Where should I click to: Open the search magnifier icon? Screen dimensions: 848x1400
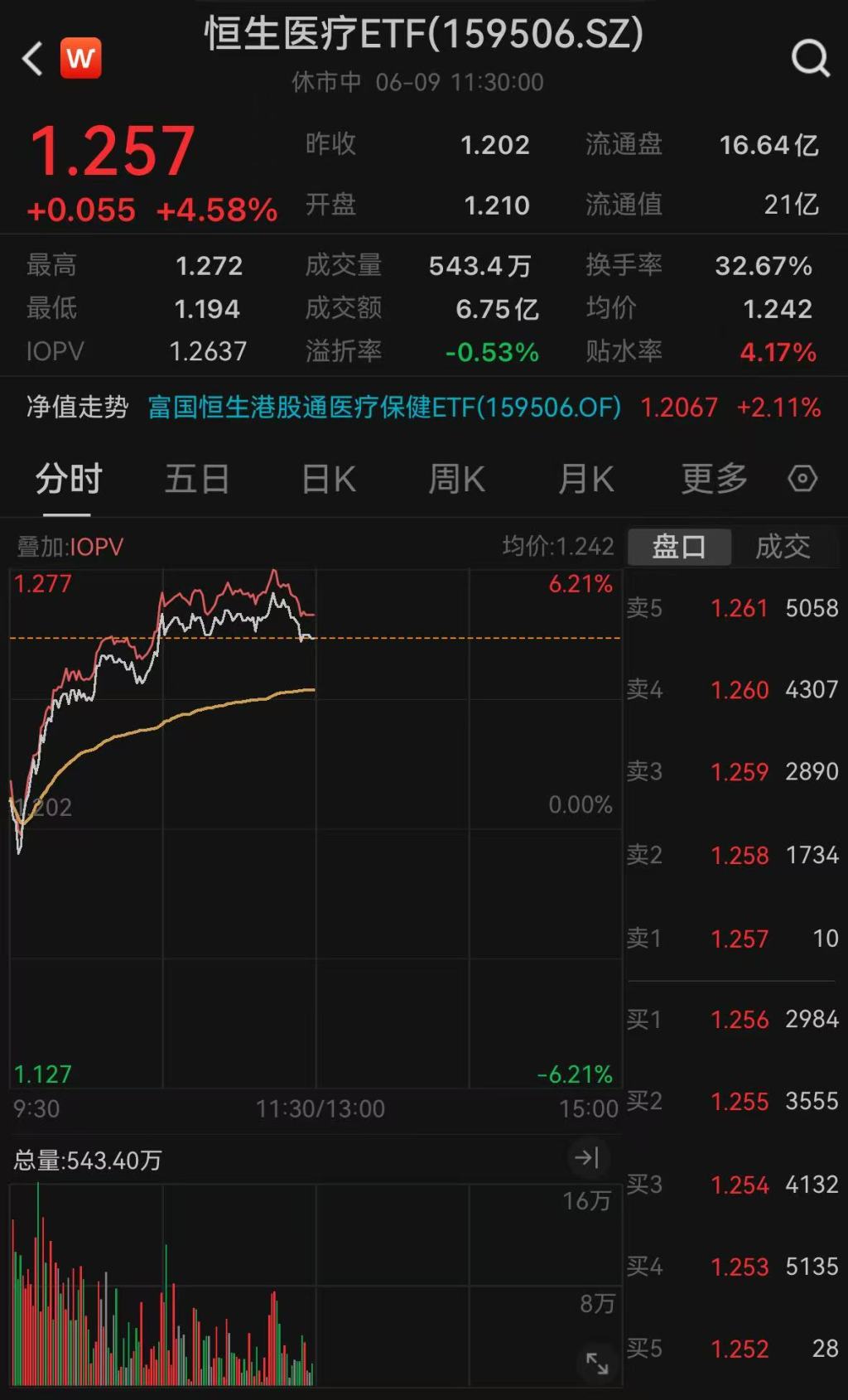click(x=810, y=59)
